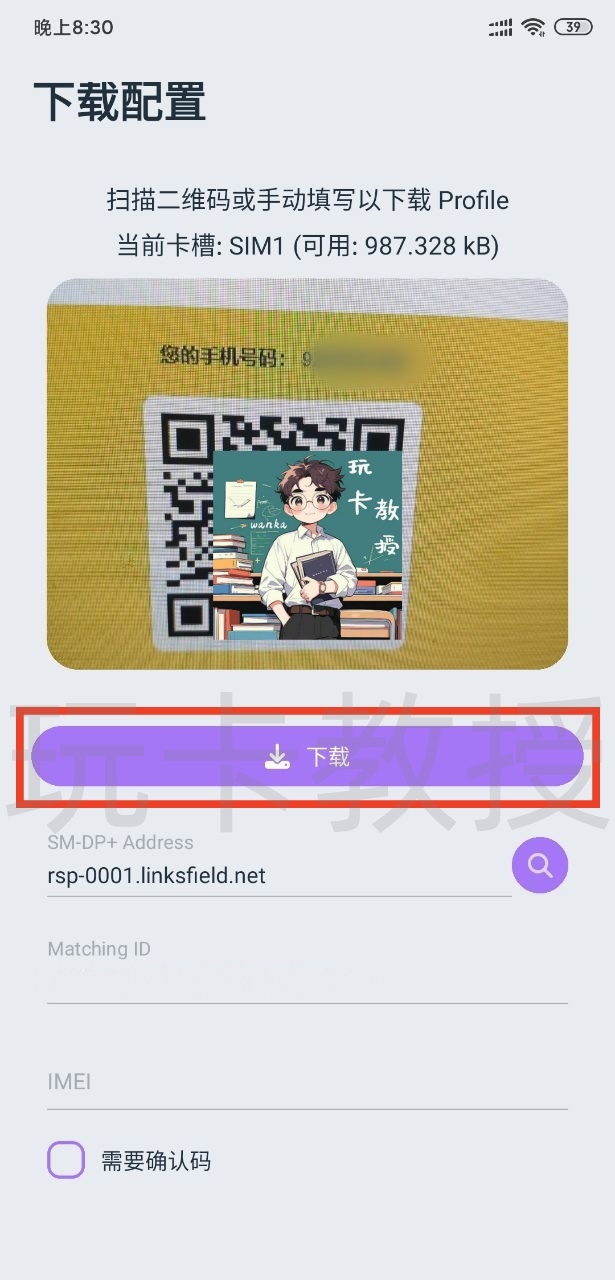The image size is (615, 1280).
Task: Tap the search icon beside SM-DP+ Address
Action: [x=540, y=865]
